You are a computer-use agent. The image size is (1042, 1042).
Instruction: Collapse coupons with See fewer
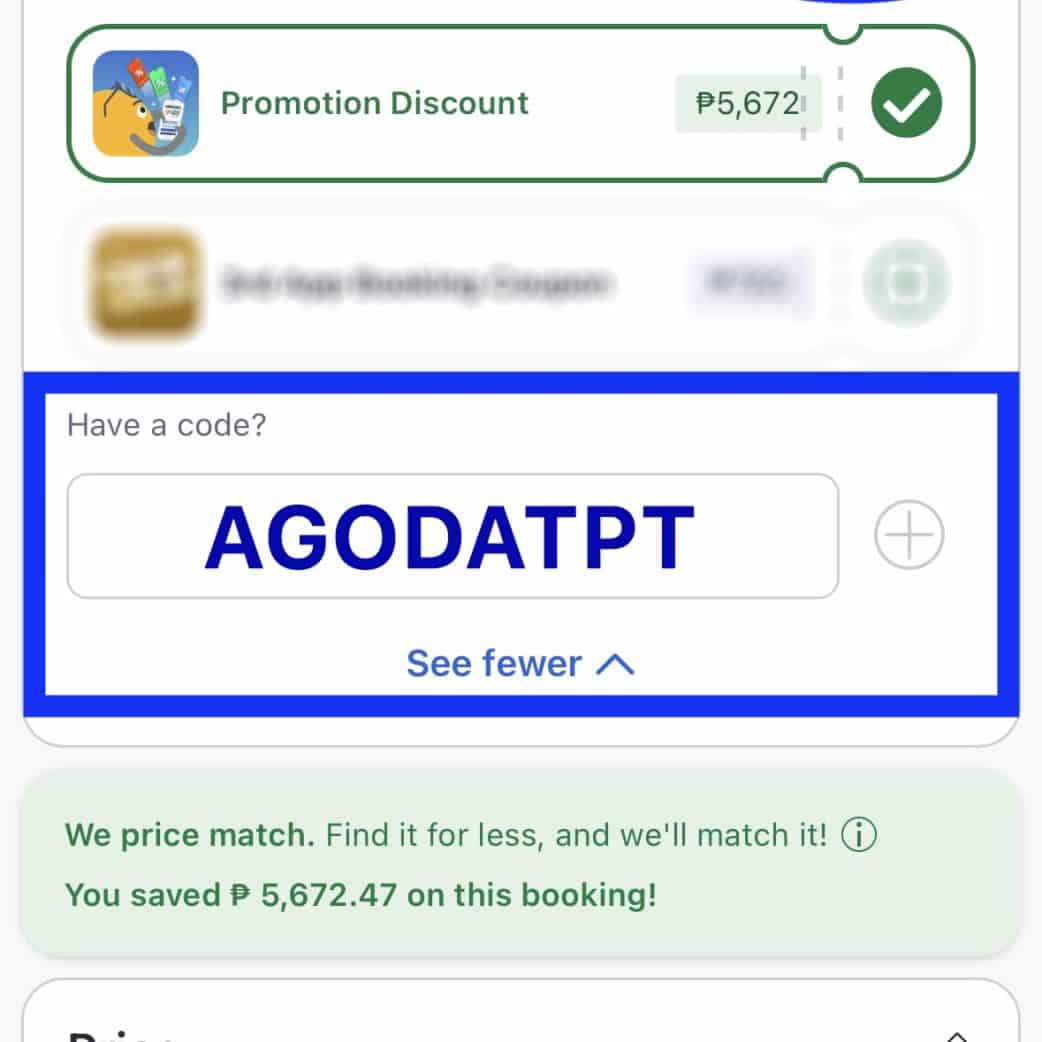[520, 663]
